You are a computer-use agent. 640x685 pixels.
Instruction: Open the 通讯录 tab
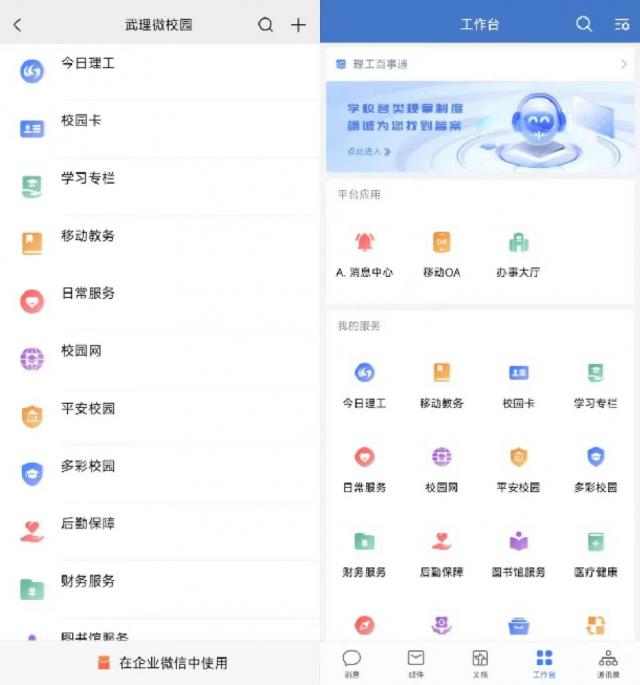(x=608, y=662)
